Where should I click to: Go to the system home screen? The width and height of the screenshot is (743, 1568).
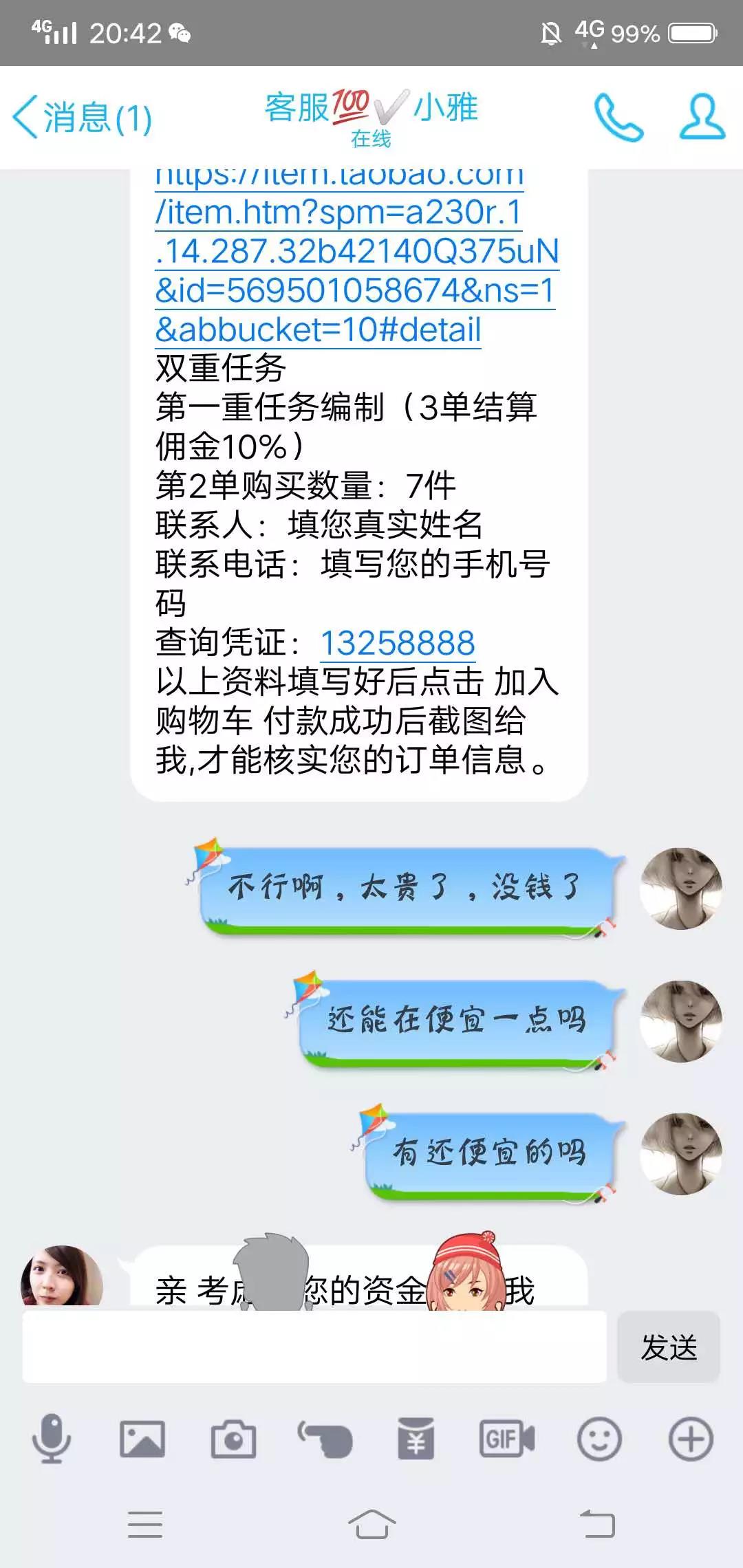tap(371, 1525)
